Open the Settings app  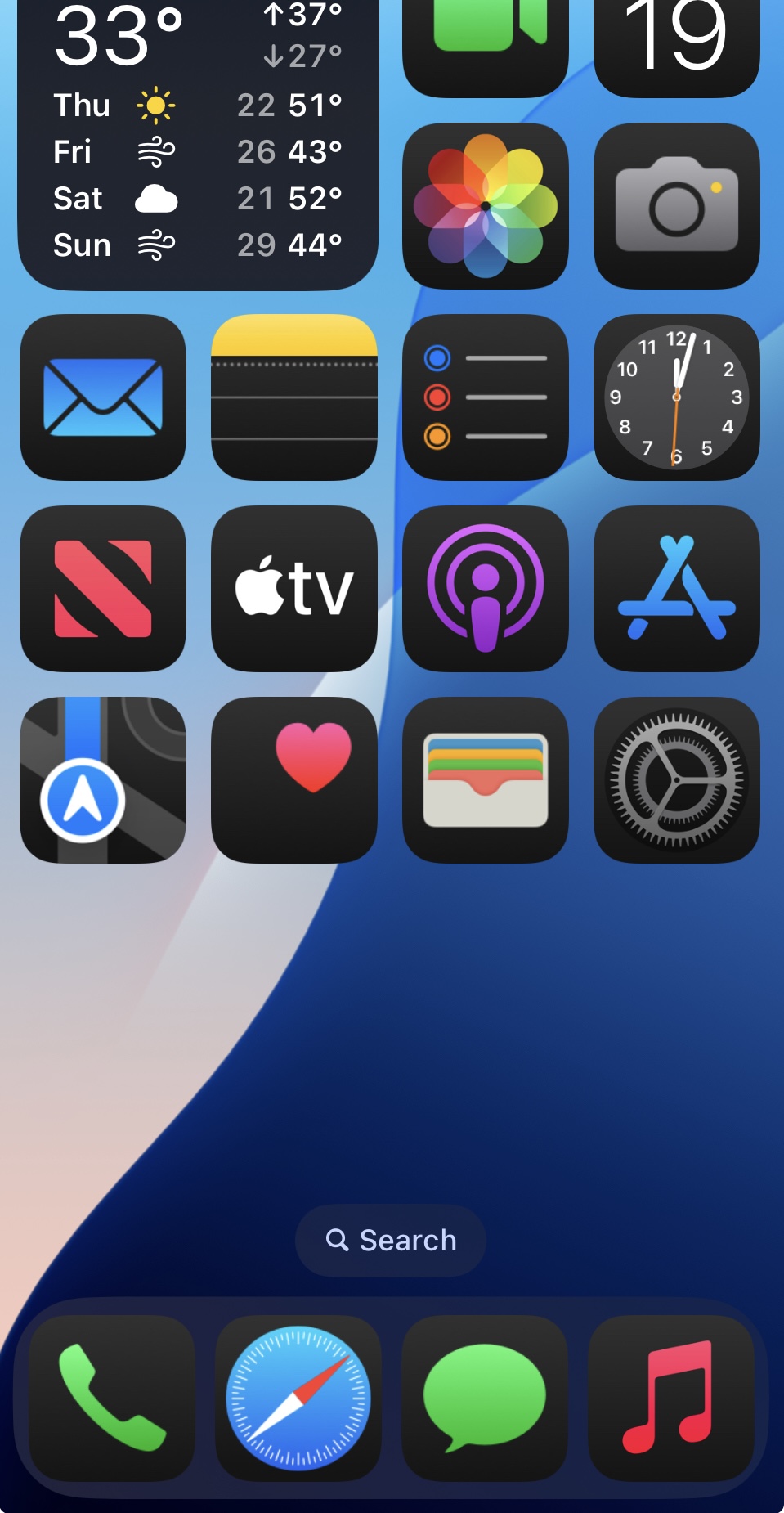(677, 780)
